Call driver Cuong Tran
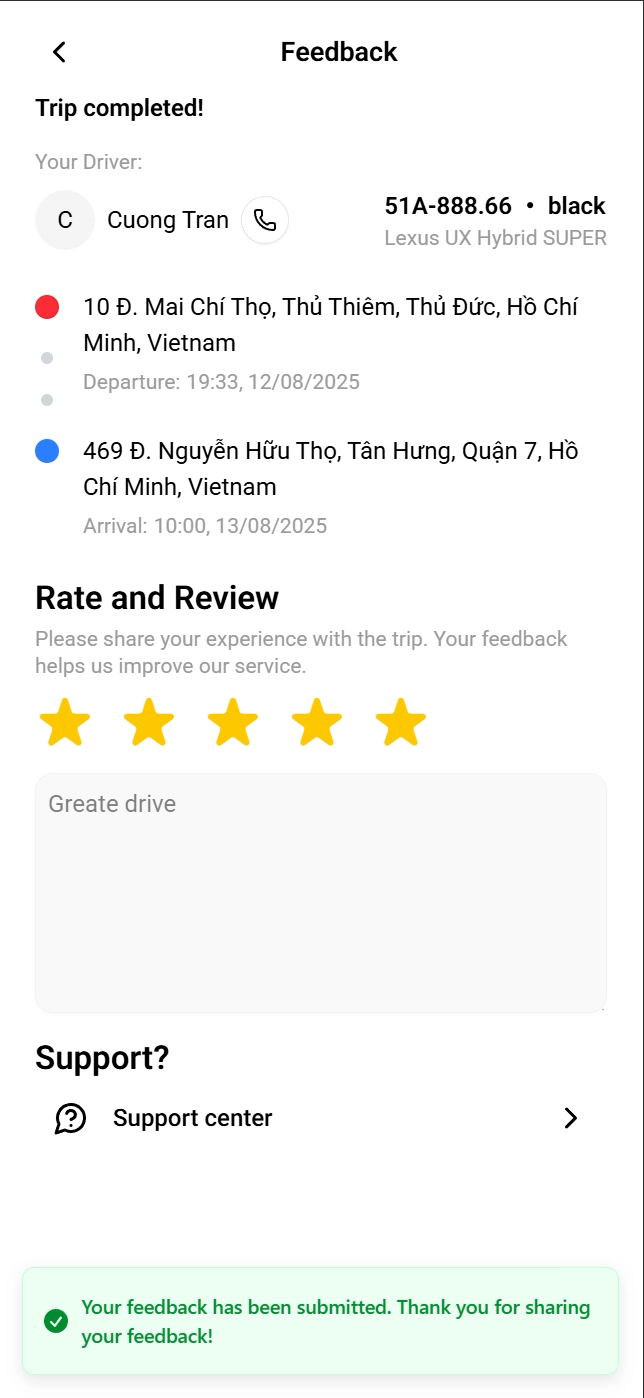644x1398 pixels. [x=265, y=220]
